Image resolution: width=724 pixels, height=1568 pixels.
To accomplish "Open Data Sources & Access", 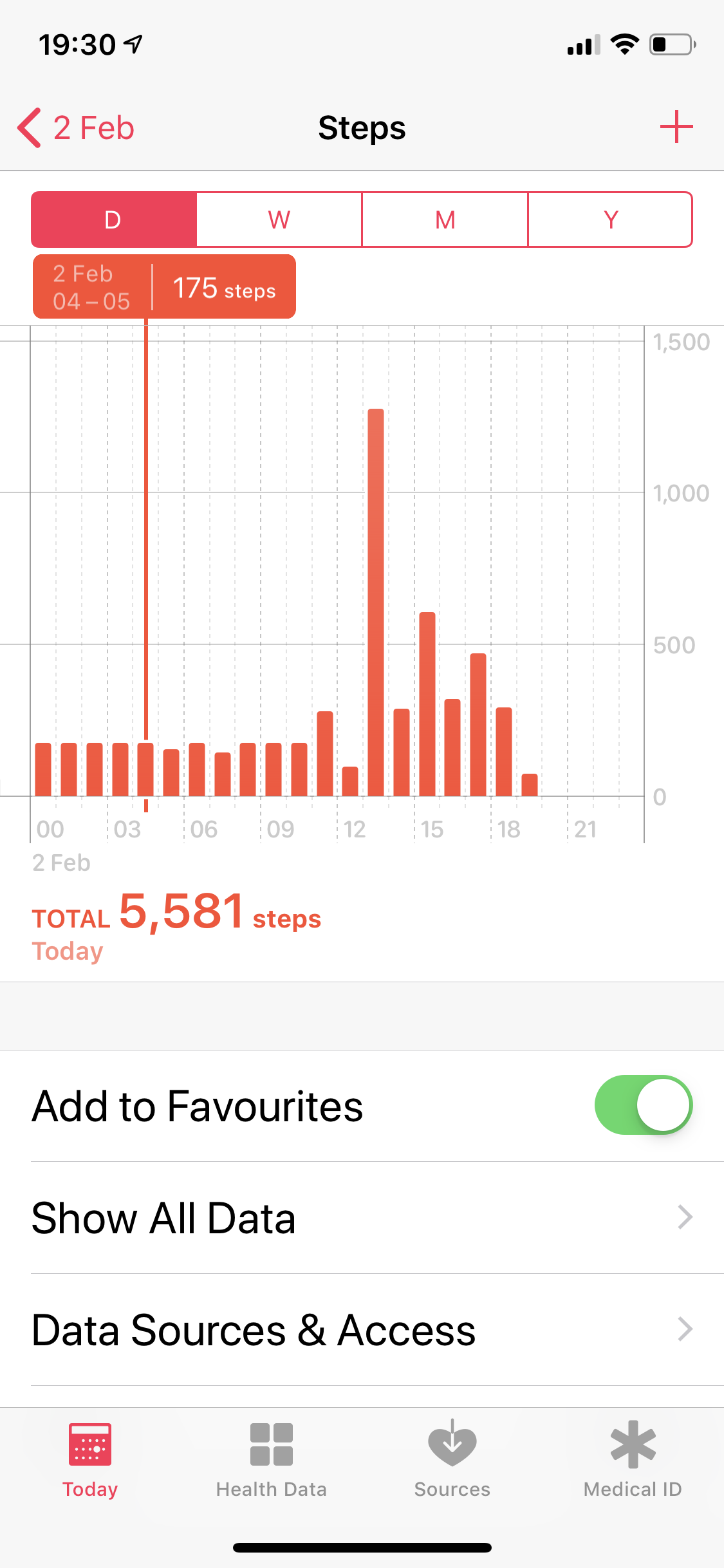I will 362,1330.
